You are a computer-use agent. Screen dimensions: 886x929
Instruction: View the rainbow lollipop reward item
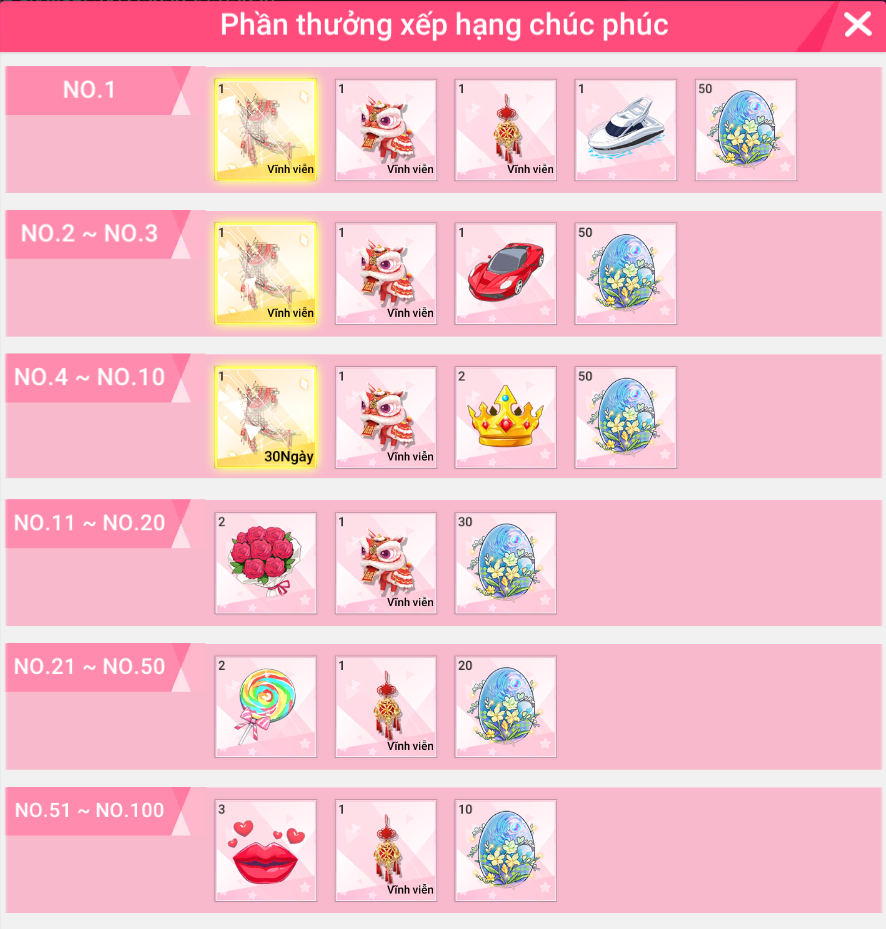click(266, 707)
